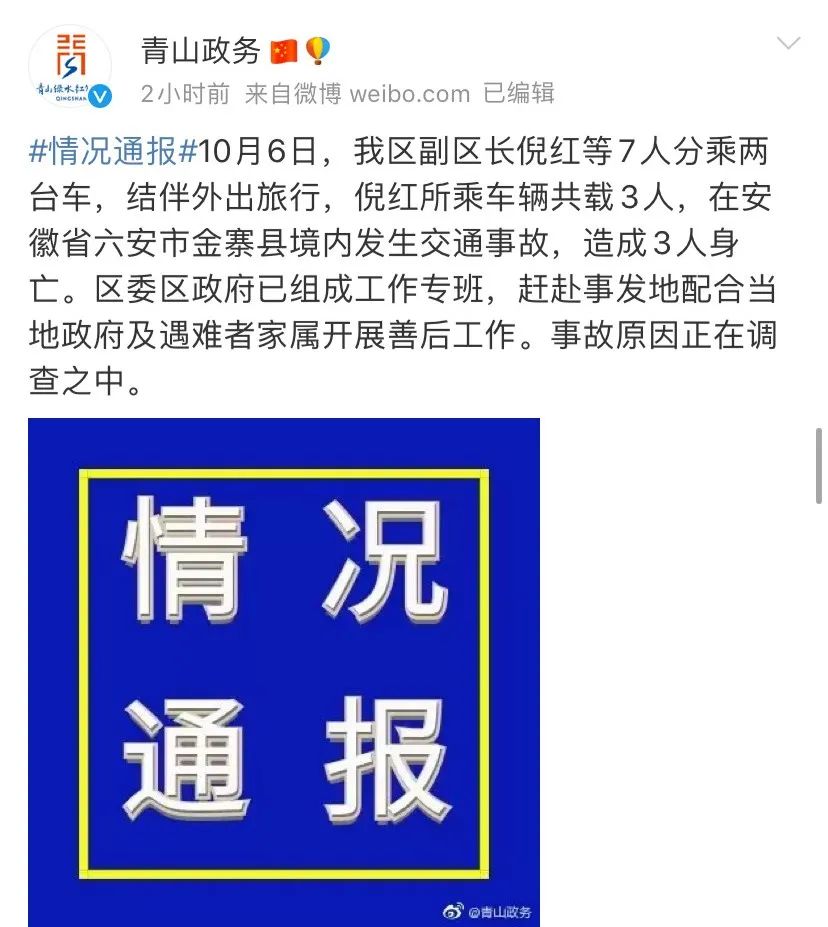This screenshot has width=828, height=927.
Task: Open 青山政务 profile avatar
Action: point(70,67)
